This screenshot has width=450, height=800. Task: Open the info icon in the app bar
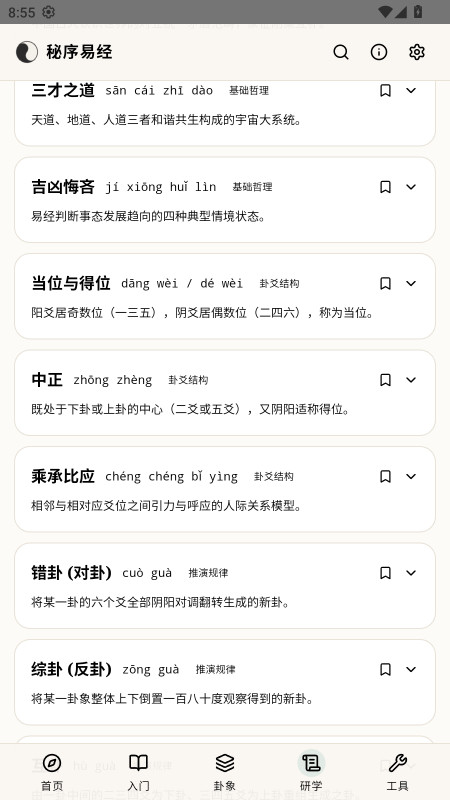pyautogui.click(x=379, y=52)
